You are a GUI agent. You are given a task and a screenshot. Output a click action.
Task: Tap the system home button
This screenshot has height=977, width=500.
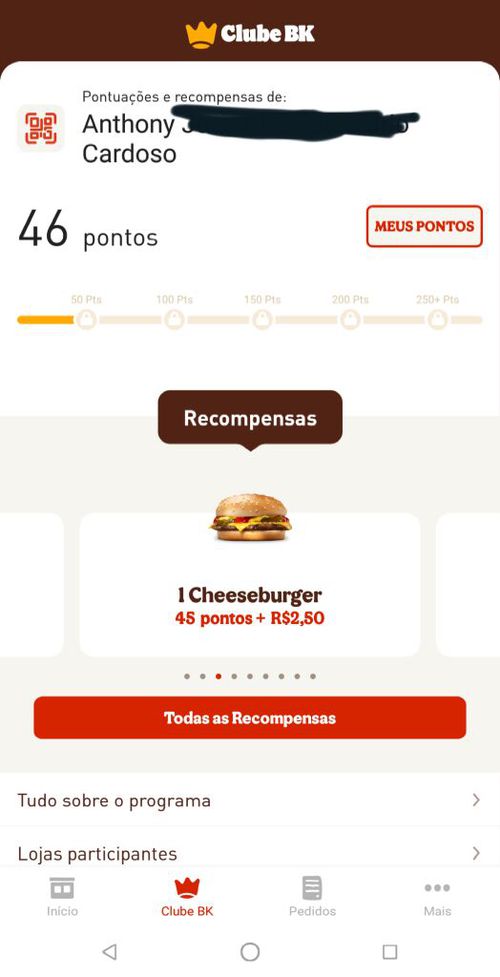click(x=250, y=951)
